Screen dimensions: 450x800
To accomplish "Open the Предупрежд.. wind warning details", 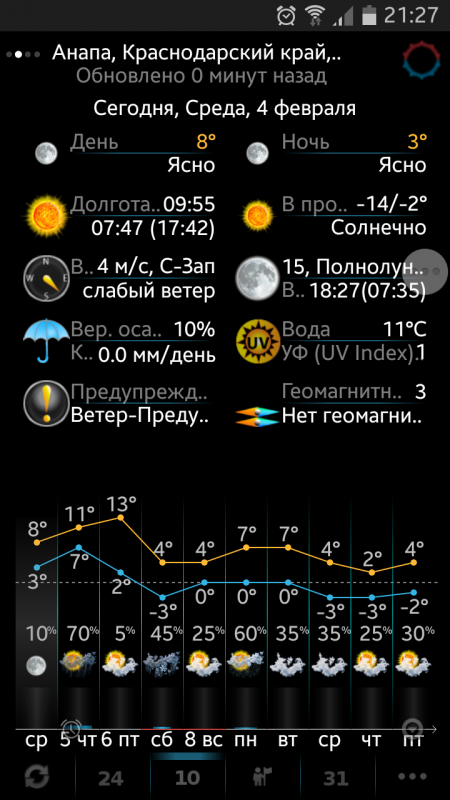I will [118, 404].
